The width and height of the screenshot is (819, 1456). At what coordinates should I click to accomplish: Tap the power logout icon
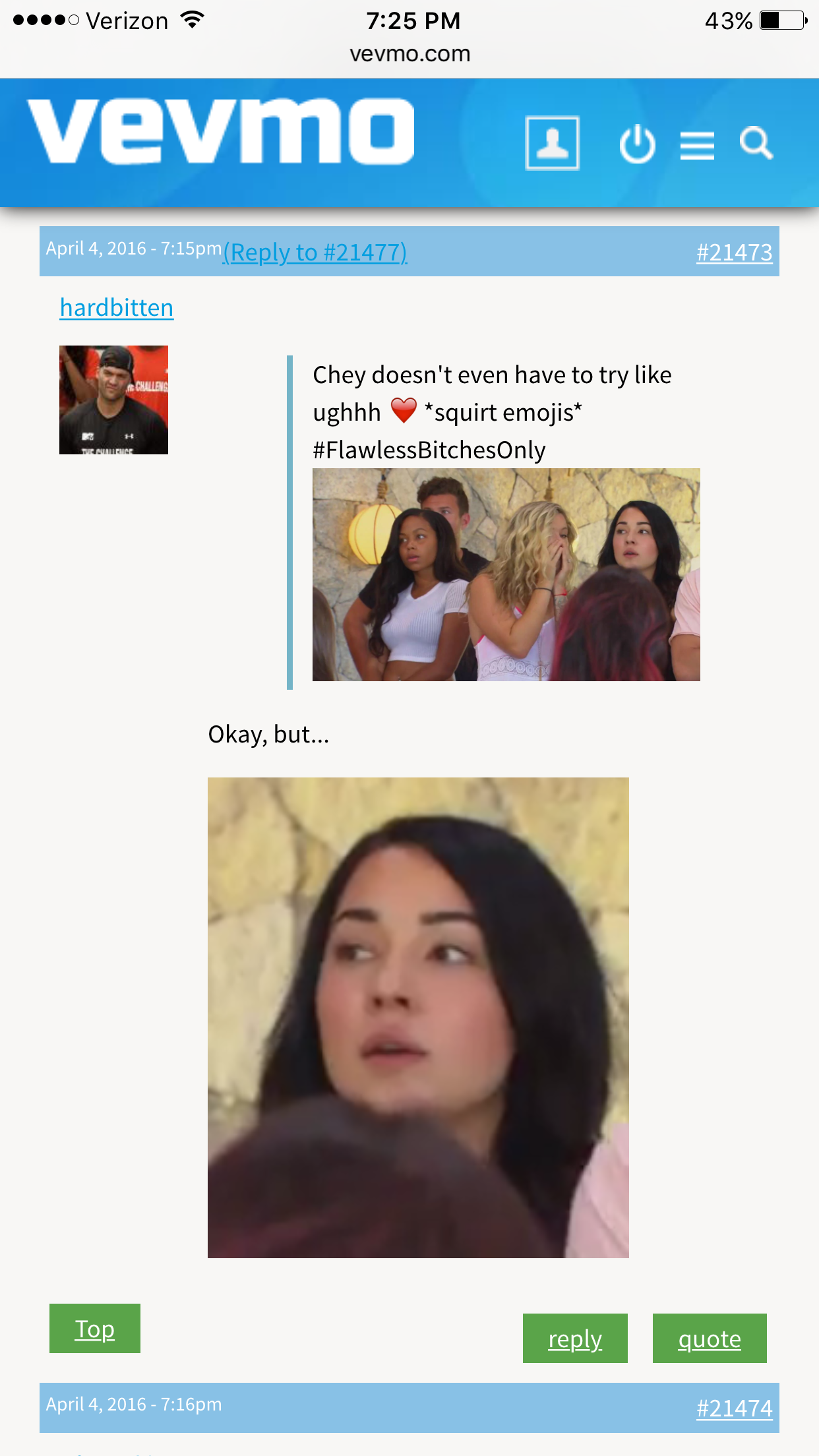click(637, 144)
